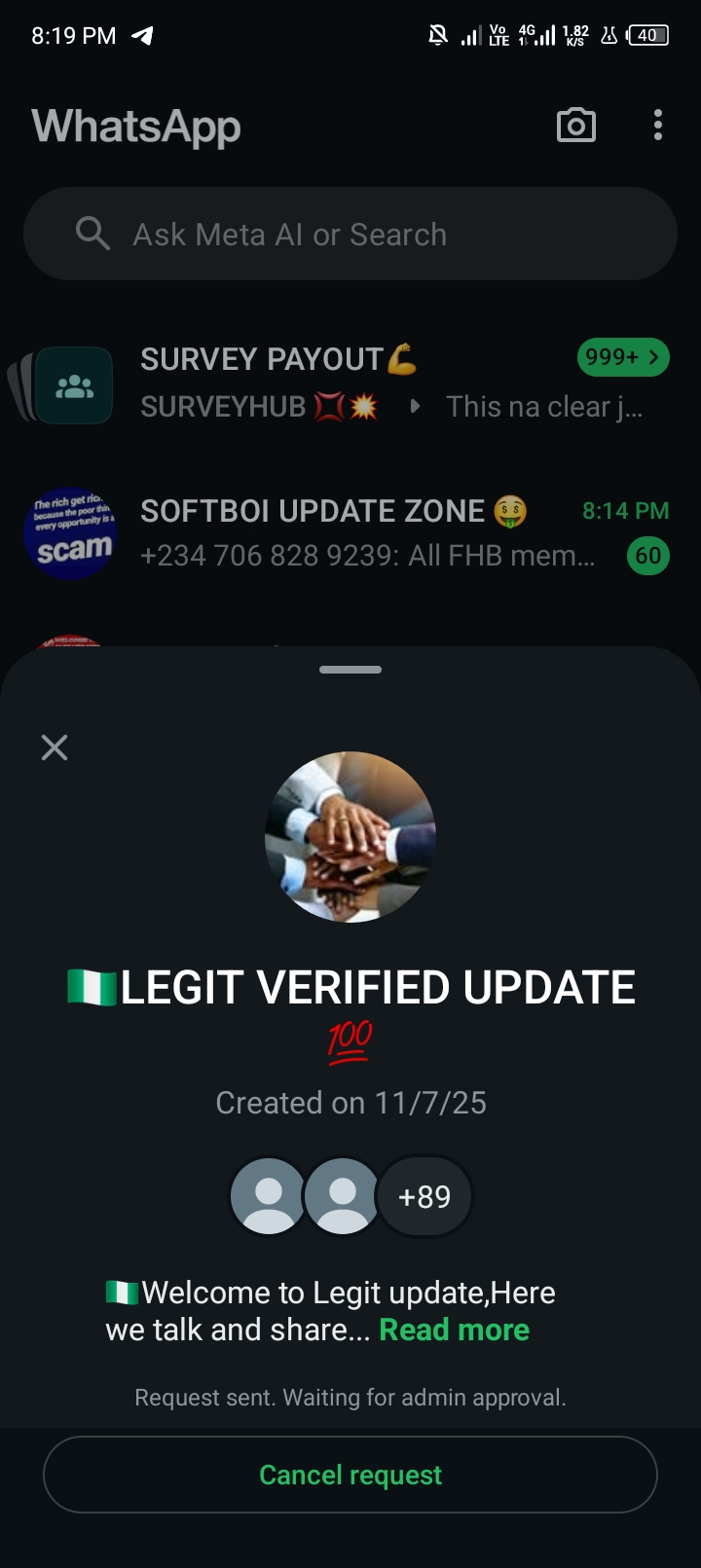Tap the Ask Meta AI or Search box
Viewport: 701px width, 1568px height.
(350, 235)
